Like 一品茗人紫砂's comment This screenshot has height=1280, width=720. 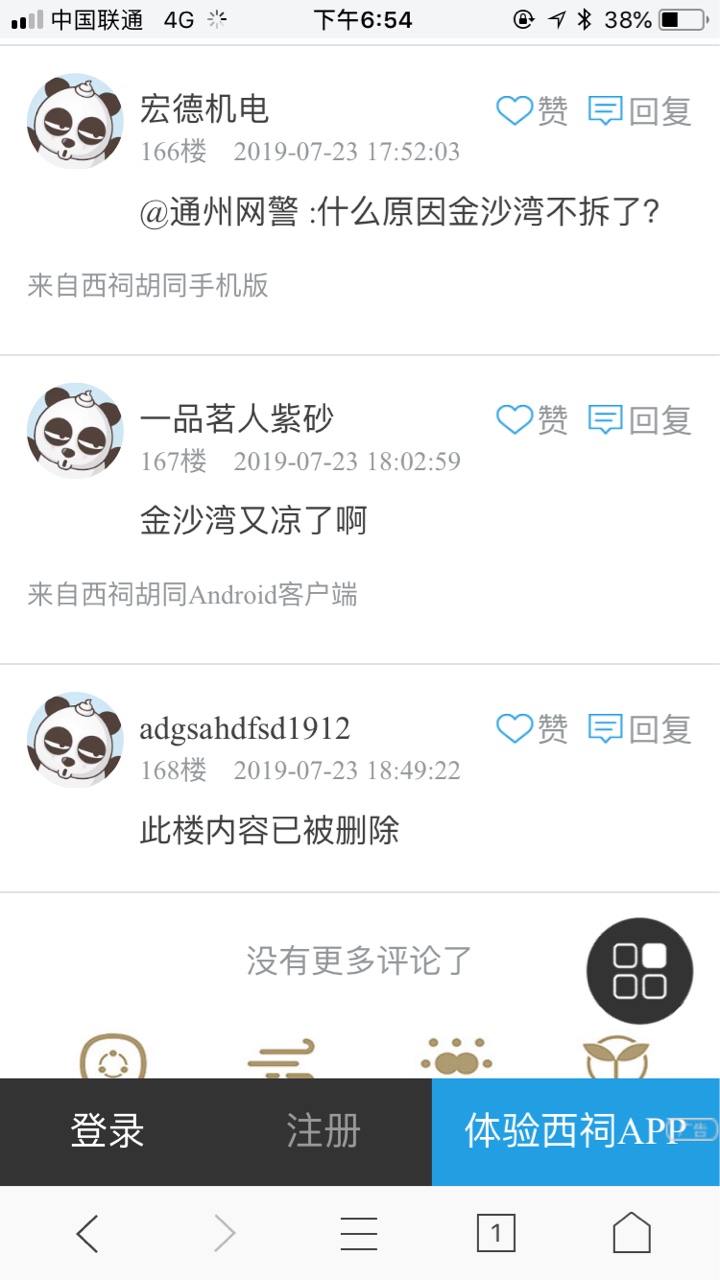point(532,420)
